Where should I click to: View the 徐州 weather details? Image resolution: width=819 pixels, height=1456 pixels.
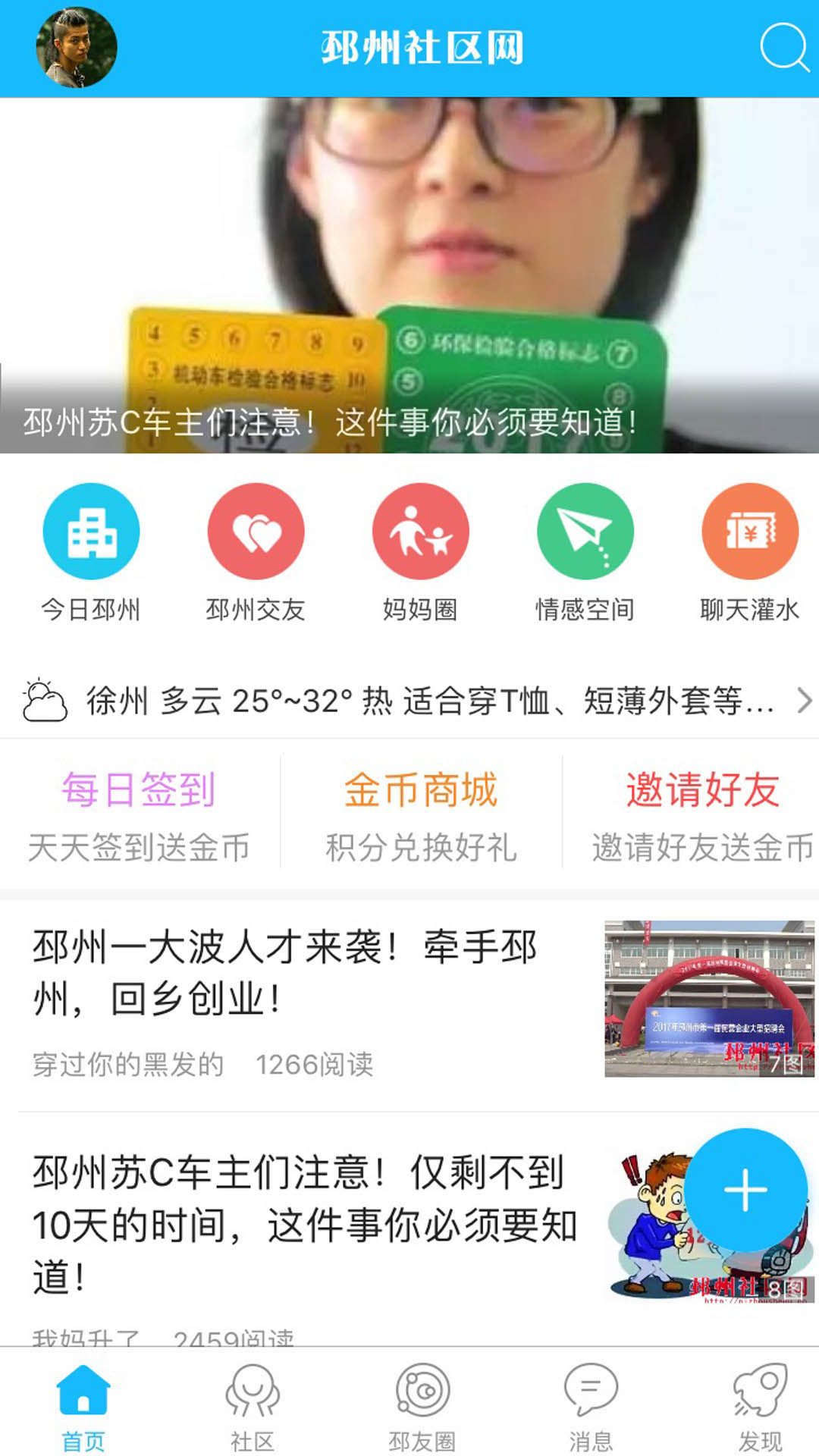coord(409,701)
